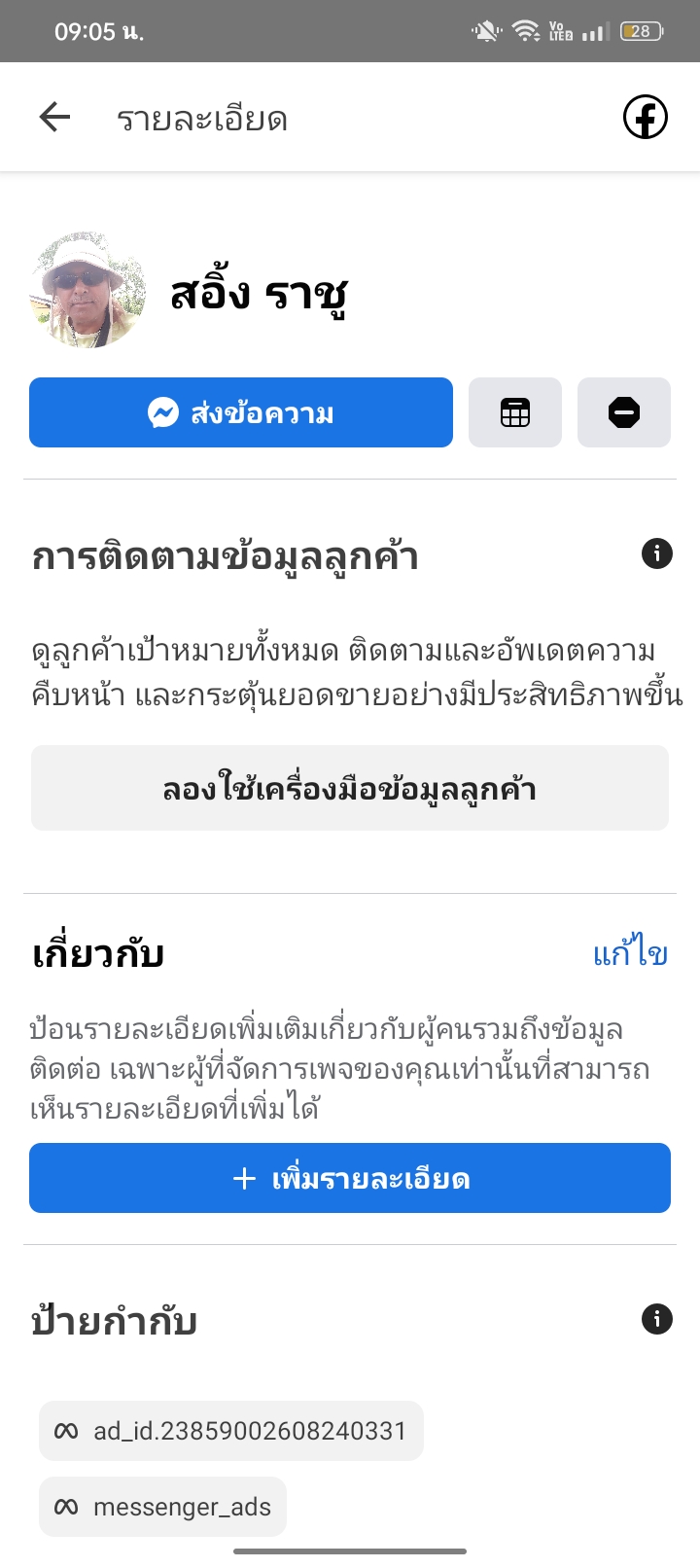Go back using the arrow icon
The height and width of the screenshot is (1568, 700).
pos(54,118)
